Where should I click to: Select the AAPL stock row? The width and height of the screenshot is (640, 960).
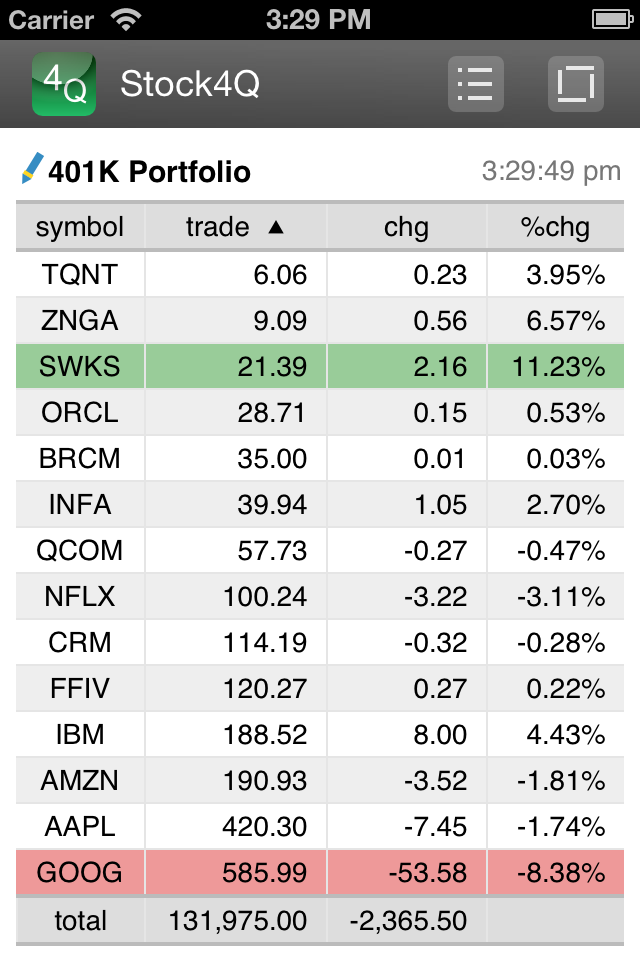320,827
